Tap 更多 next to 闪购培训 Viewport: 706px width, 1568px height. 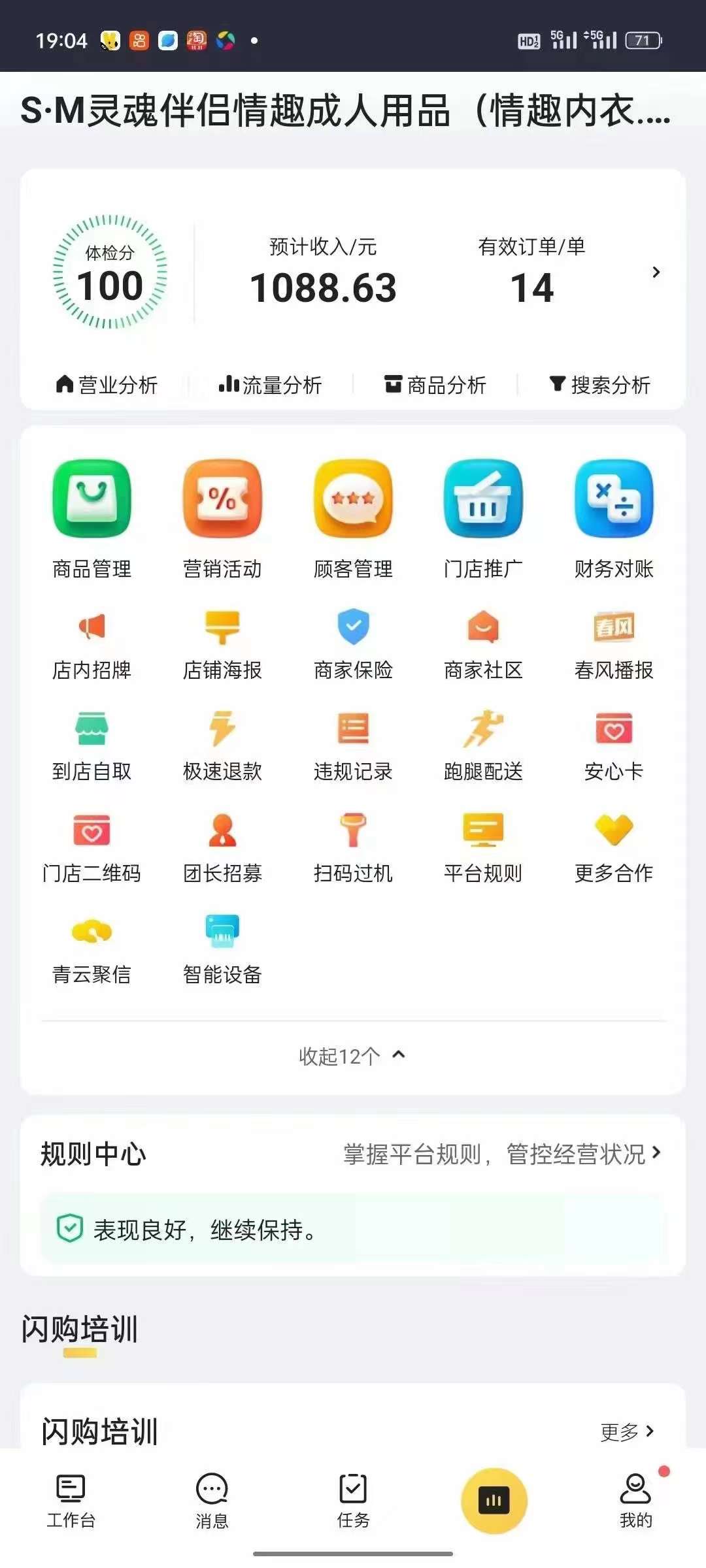point(627,1431)
